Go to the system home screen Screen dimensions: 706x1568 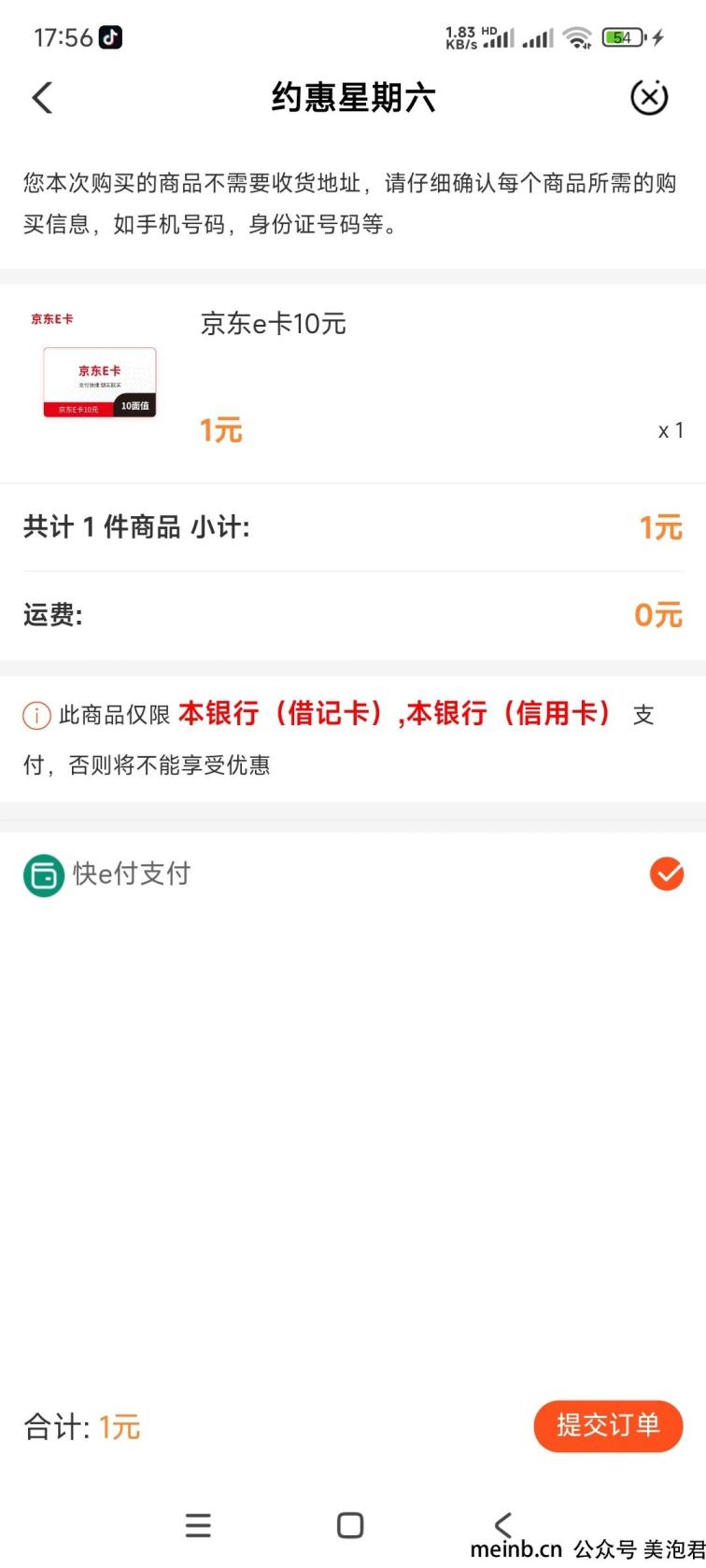point(350,1525)
